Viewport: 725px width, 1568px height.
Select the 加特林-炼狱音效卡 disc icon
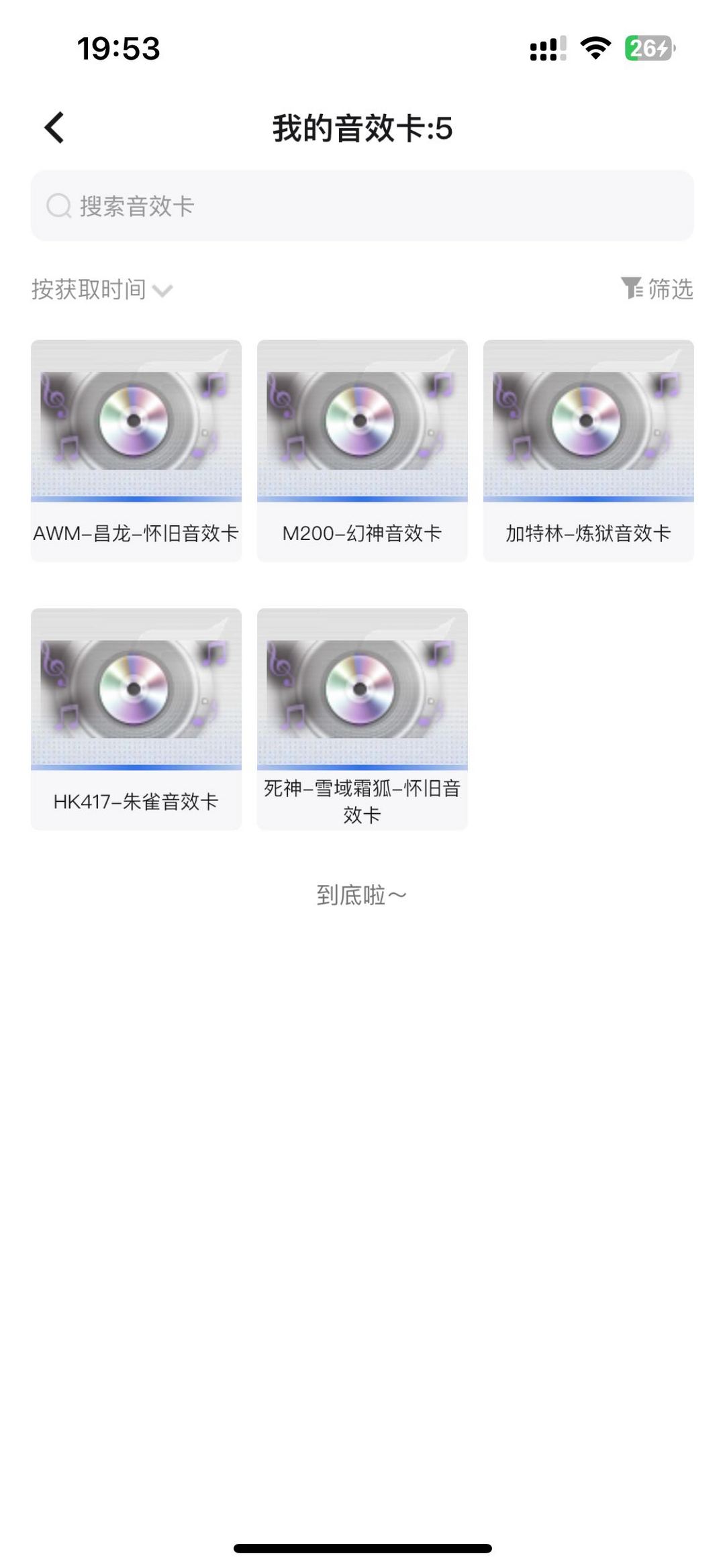point(588,423)
